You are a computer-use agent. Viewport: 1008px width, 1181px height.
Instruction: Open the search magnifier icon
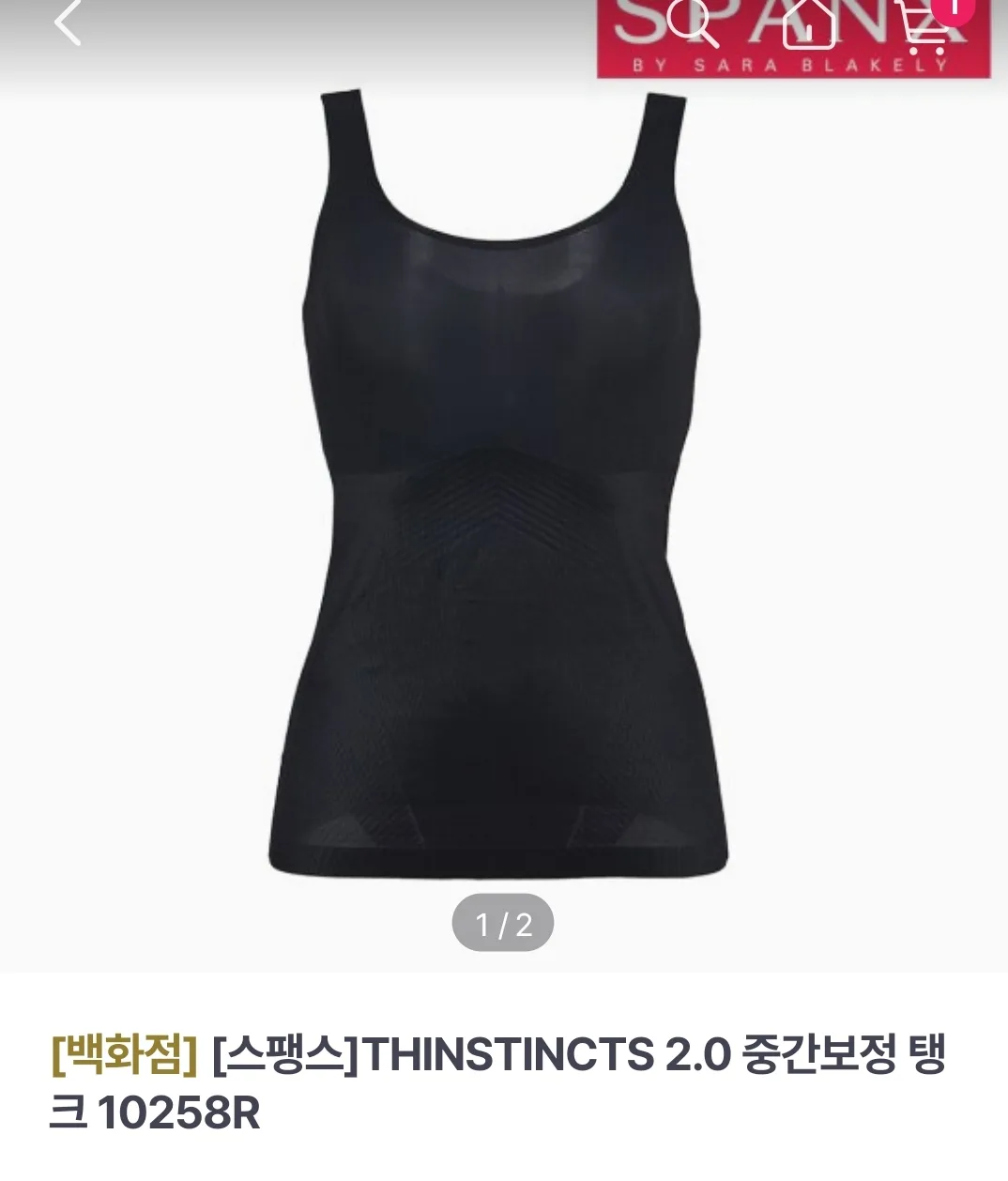[693, 23]
